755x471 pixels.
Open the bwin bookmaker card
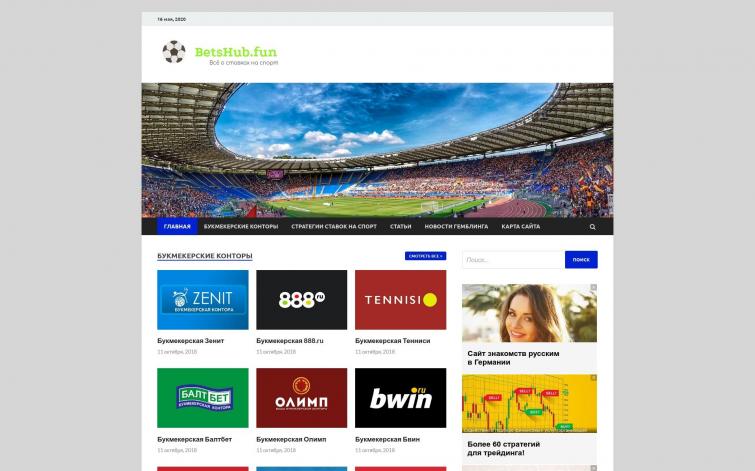tap(400, 398)
